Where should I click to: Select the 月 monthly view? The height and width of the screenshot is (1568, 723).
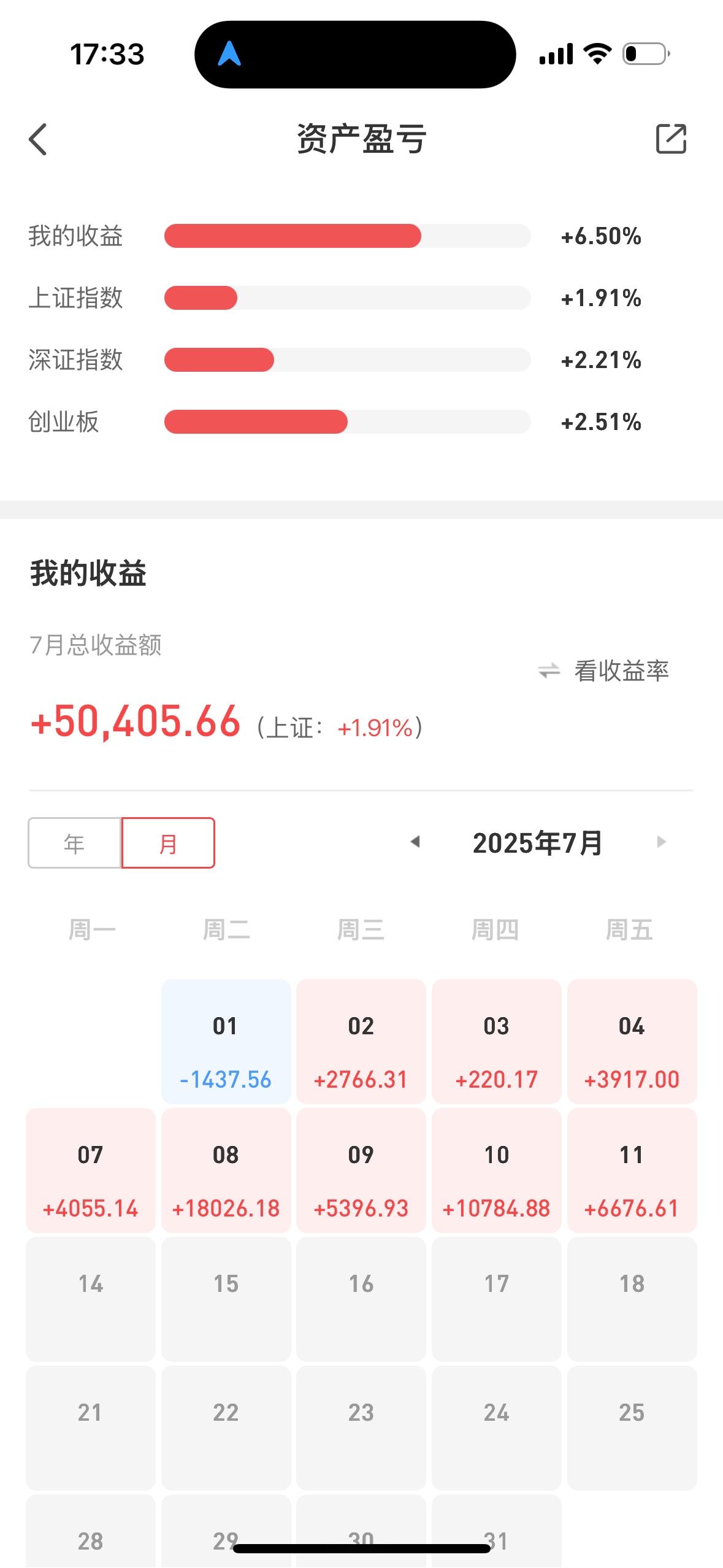coord(168,843)
